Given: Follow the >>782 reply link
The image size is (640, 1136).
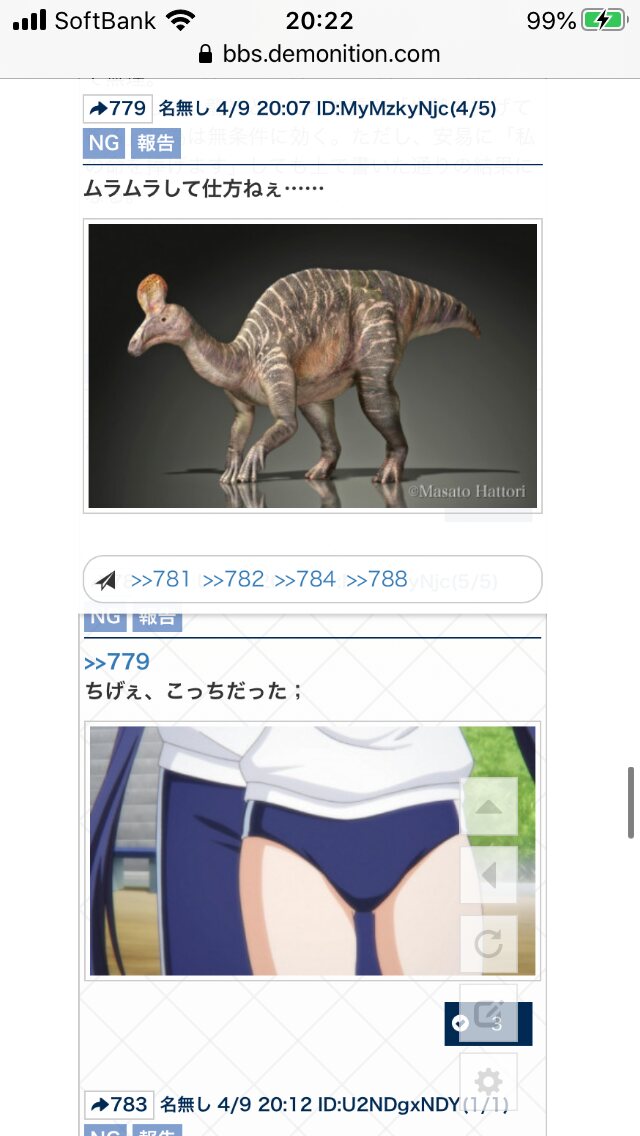Looking at the screenshot, I should pos(233,579).
